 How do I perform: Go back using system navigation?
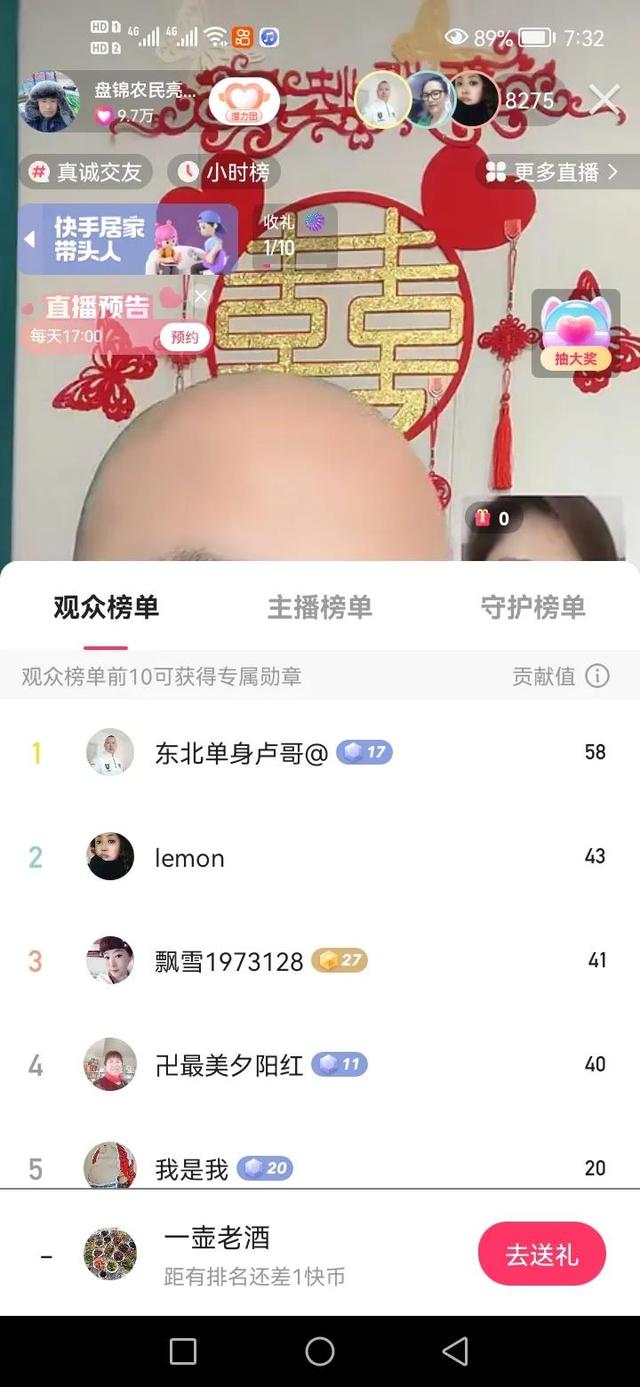[455, 1351]
